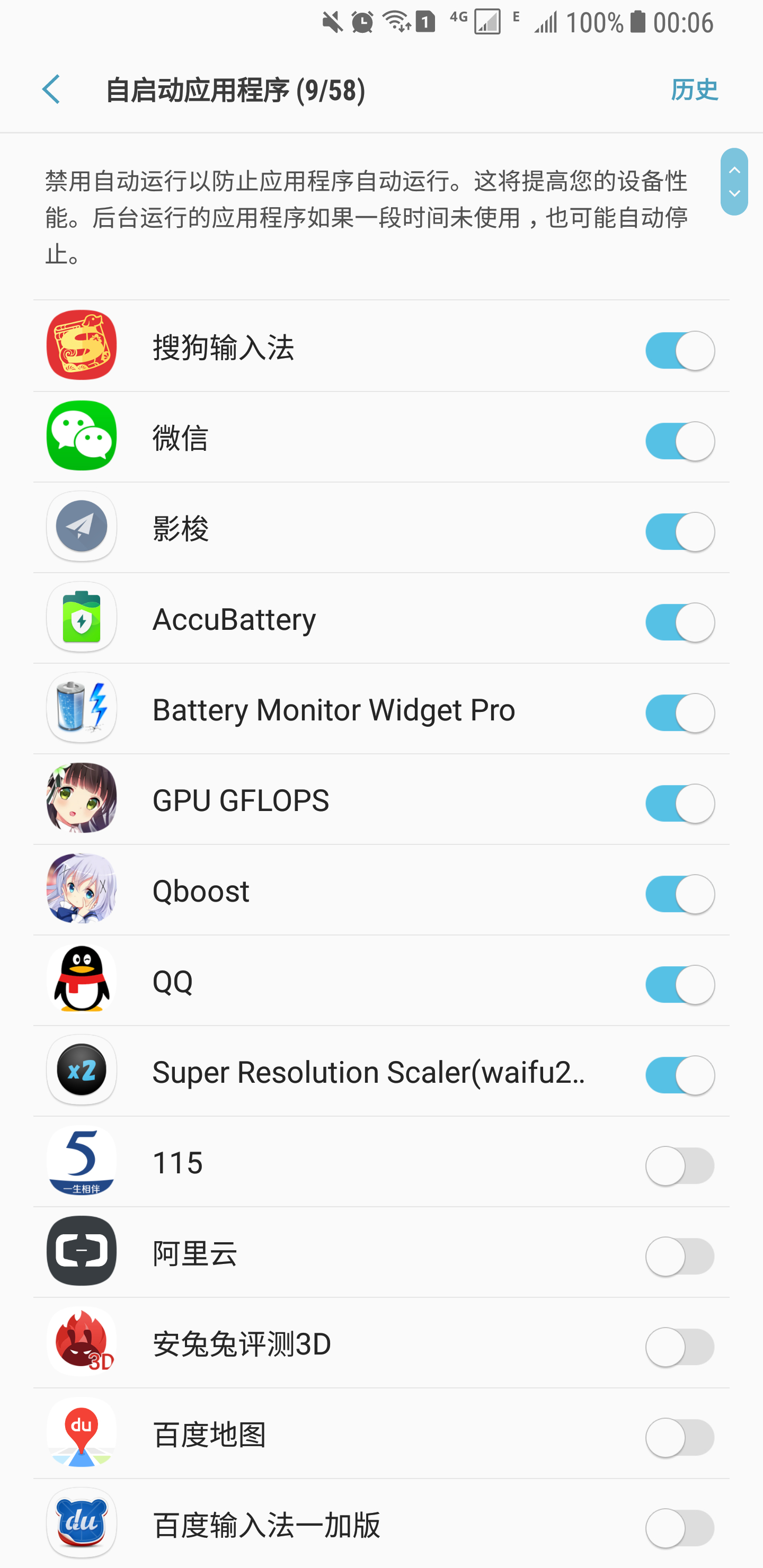763x1568 pixels.
Task: Turn on 阿里云 auto-start toggle
Action: (x=680, y=1257)
